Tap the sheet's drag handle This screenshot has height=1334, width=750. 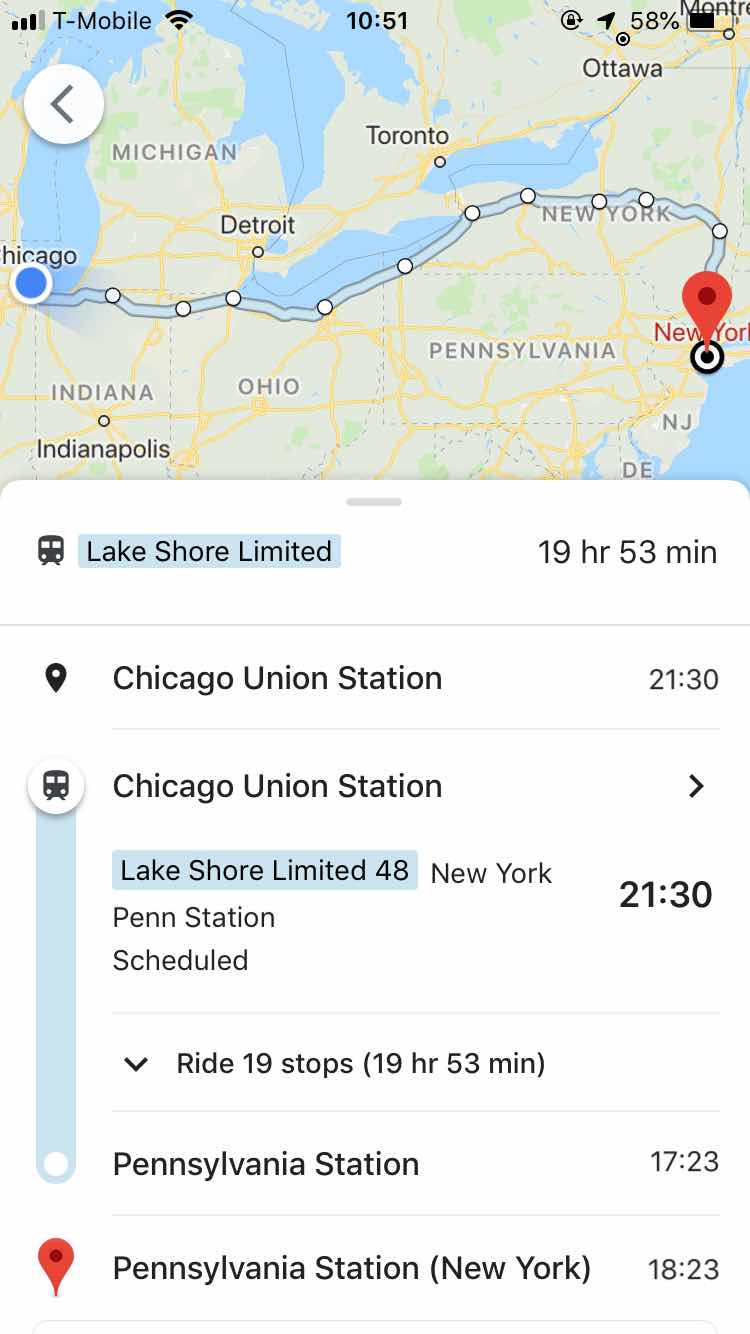pyautogui.click(x=374, y=502)
